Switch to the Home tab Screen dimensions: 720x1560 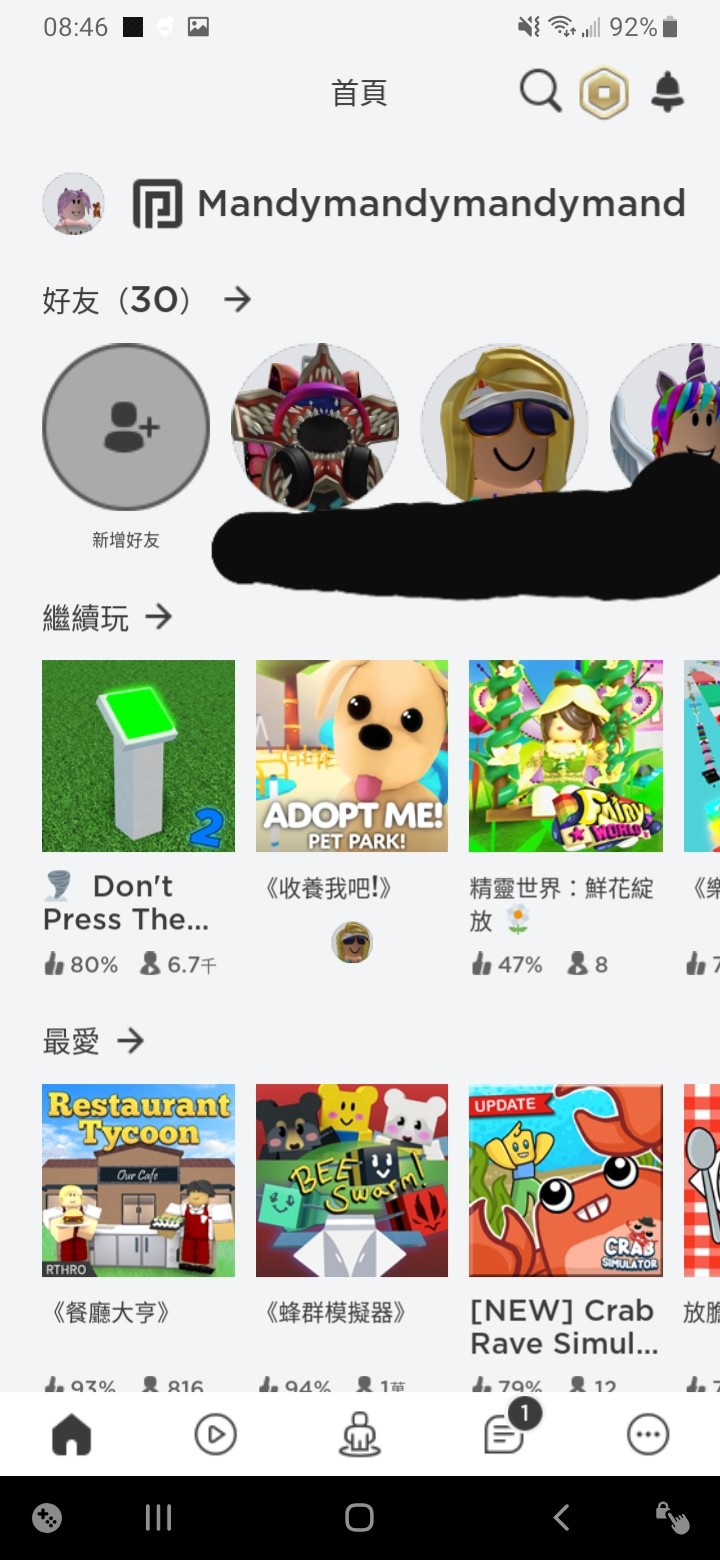click(x=72, y=1436)
